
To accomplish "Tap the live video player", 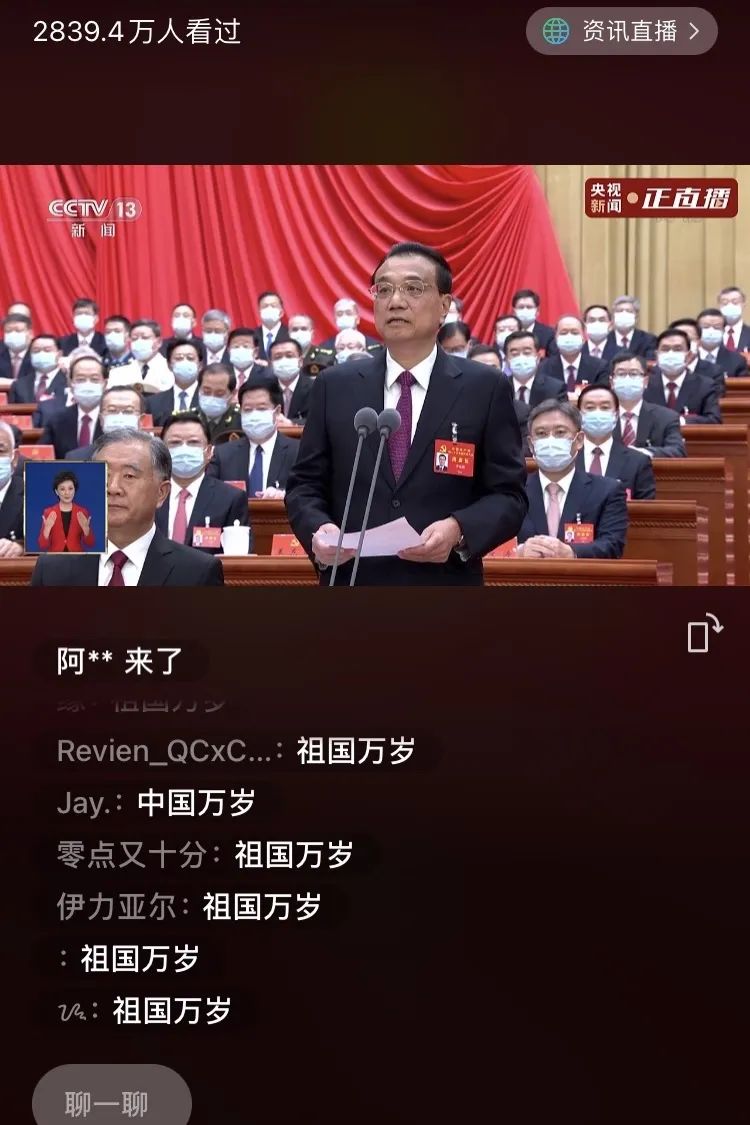I will pyautogui.click(x=375, y=375).
